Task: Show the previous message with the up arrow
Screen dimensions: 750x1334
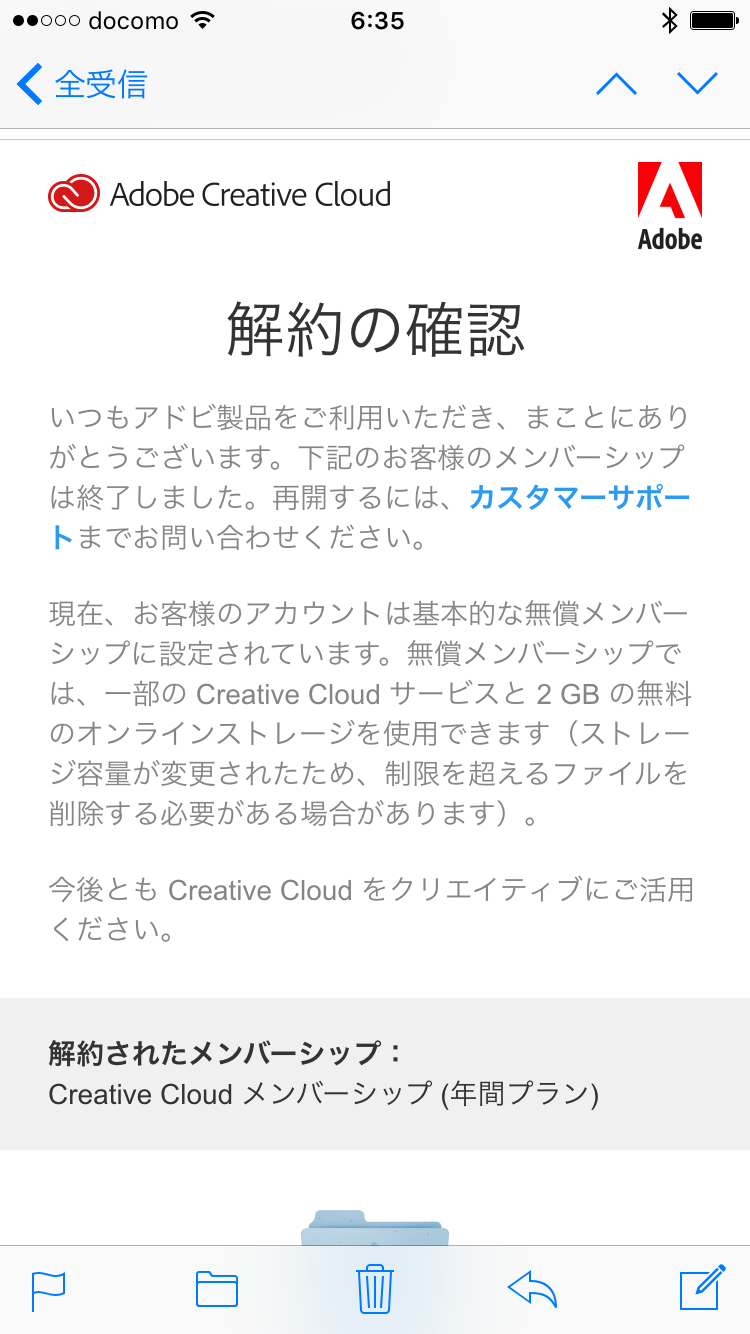Action: (616, 84)
